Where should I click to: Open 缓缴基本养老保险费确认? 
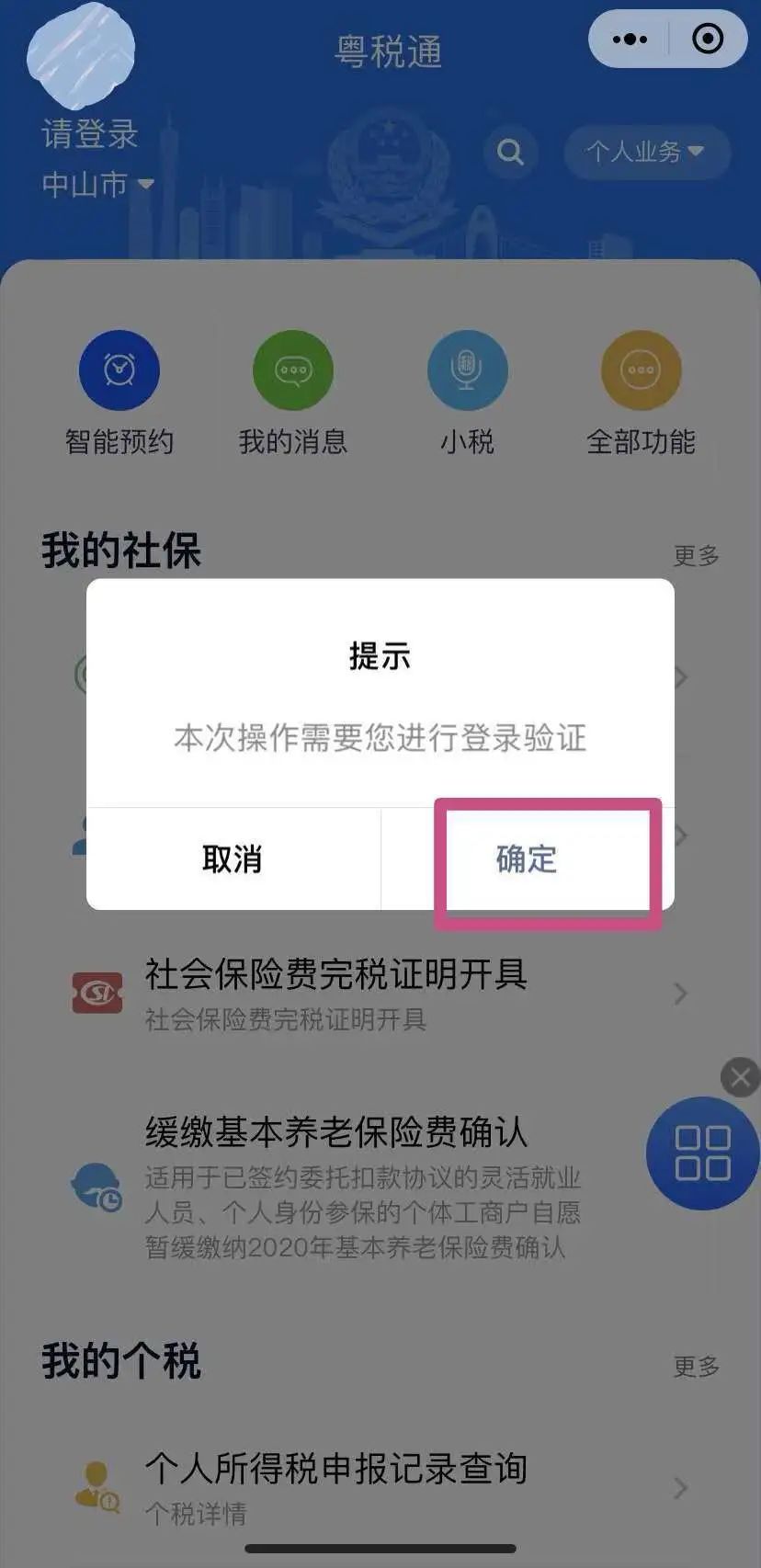point(368,1186)
